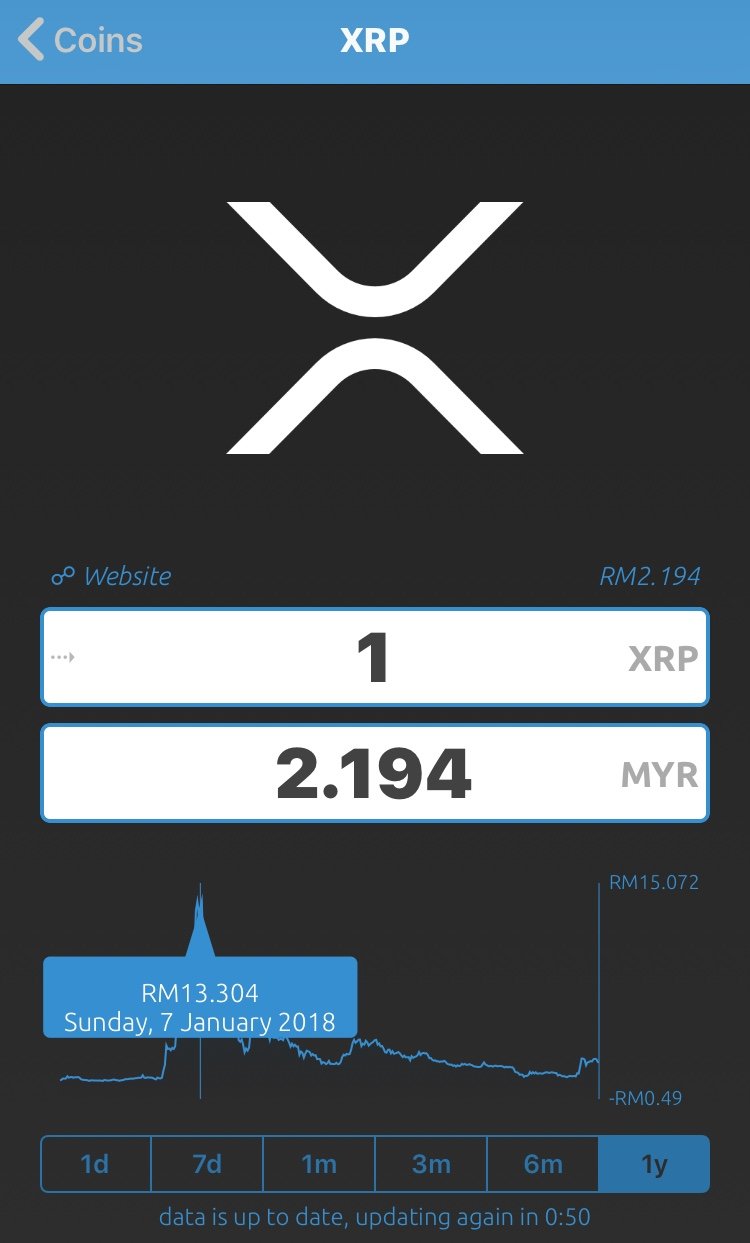Screen dimensions: 750x1243
Task: Edit the XRP amount field
Action: 375,657
